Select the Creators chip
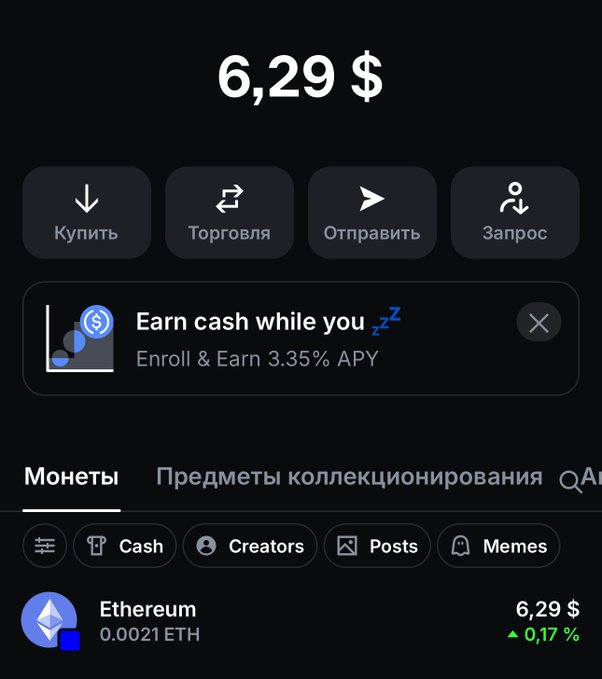 [250, 546]
